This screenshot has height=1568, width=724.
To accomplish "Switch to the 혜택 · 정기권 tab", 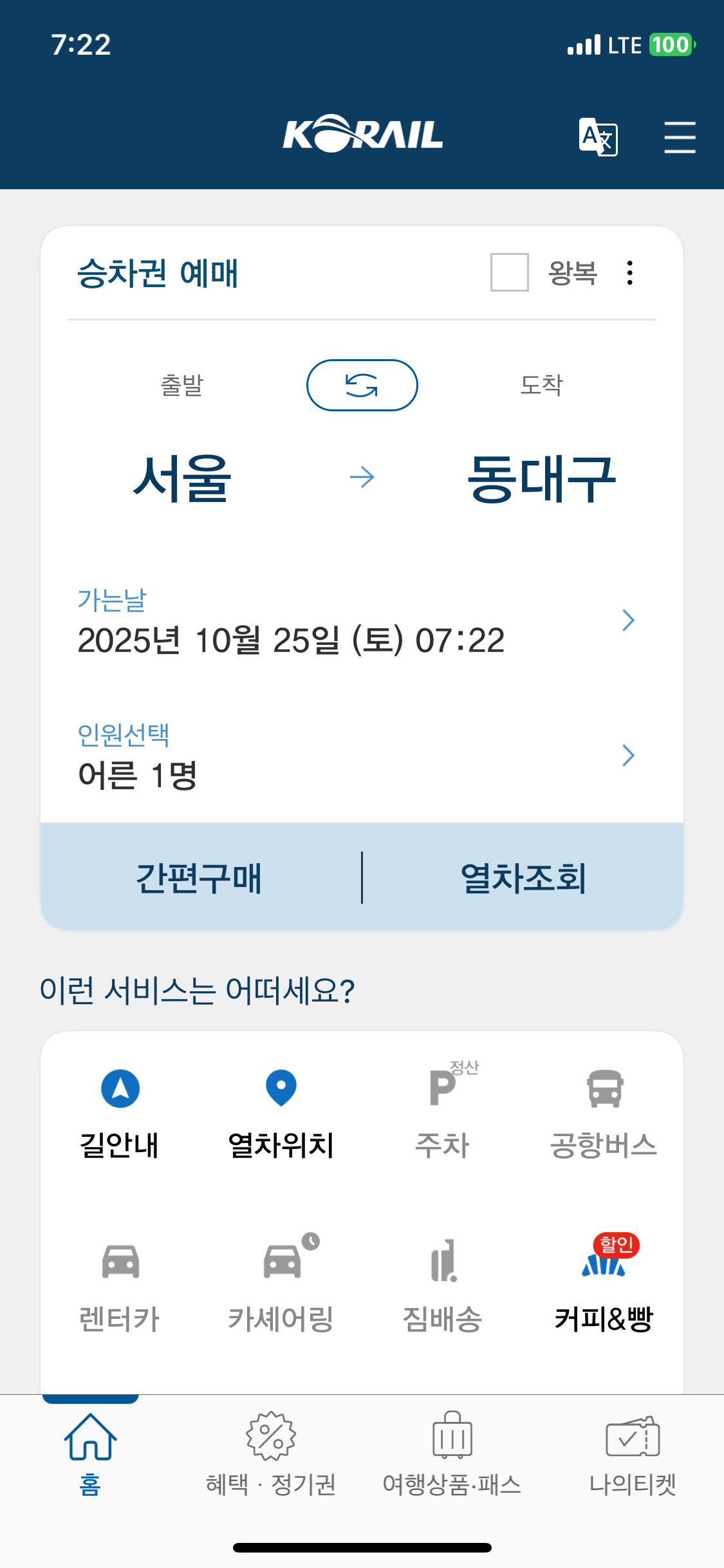I will (271, 1455).
